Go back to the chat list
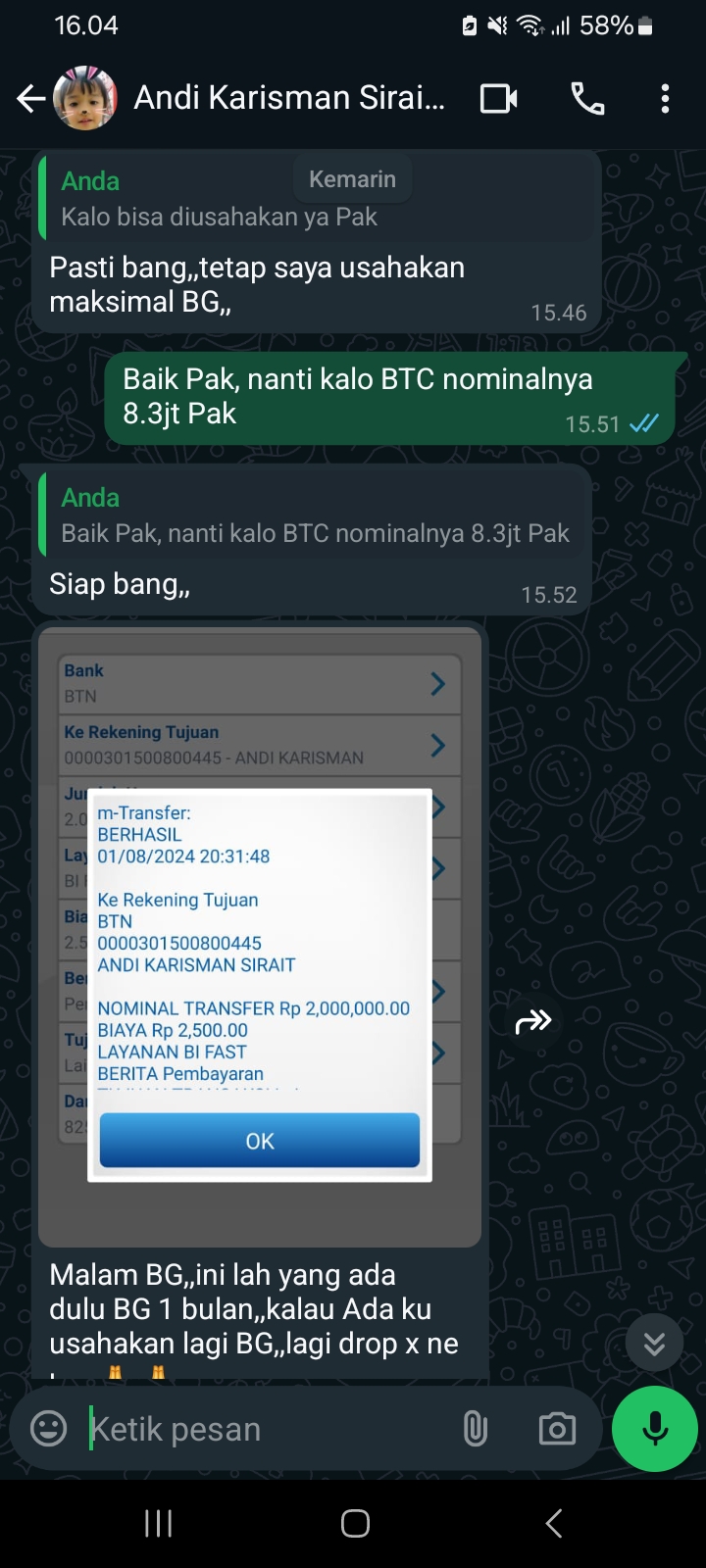Viewport: 706px width, 1568px height. [30, 98]
